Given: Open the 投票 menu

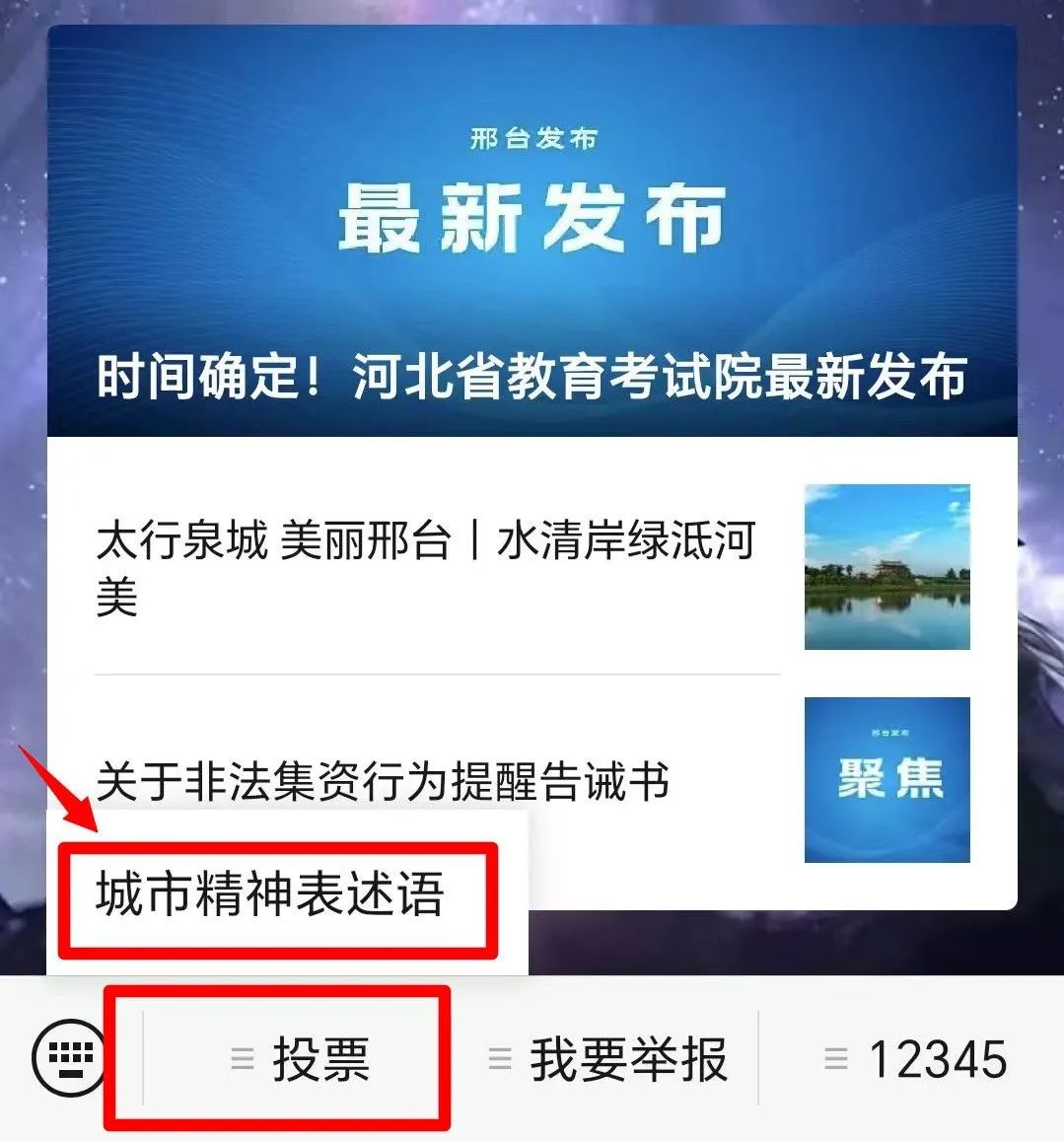Looking at the screenshot, I should [301, 1059].
